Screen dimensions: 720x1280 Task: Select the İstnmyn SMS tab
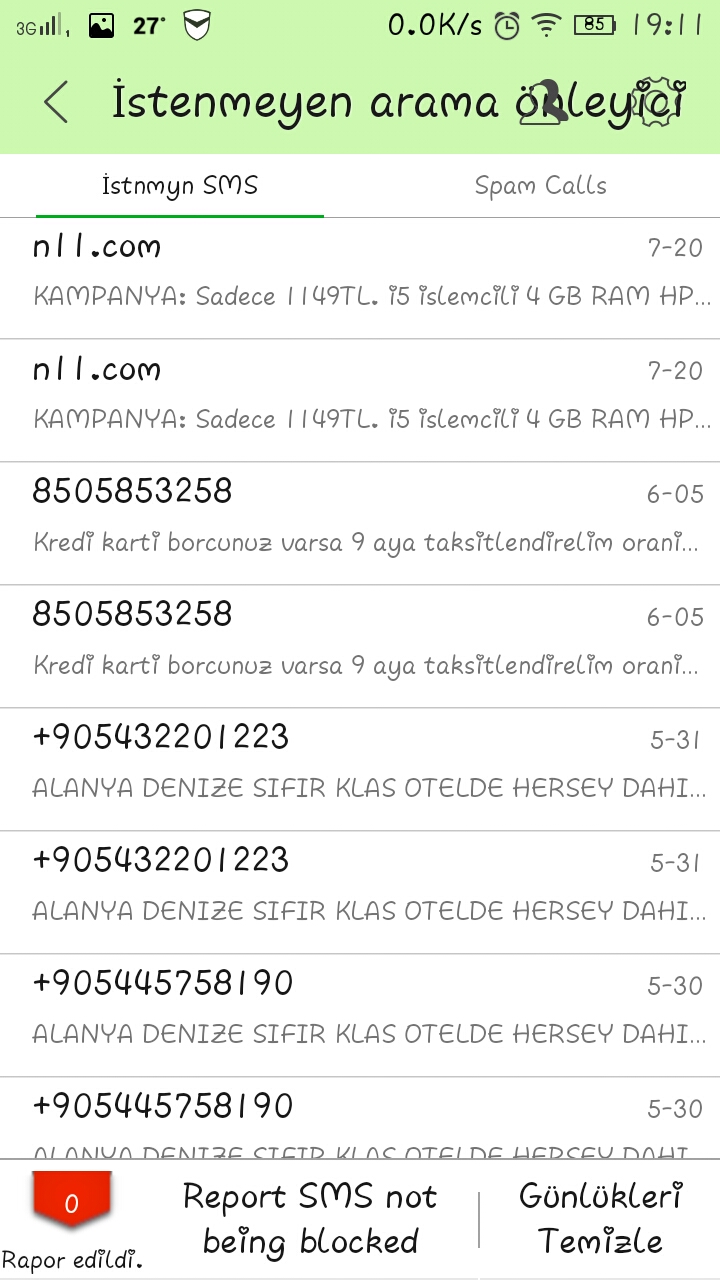click(180, 186)
